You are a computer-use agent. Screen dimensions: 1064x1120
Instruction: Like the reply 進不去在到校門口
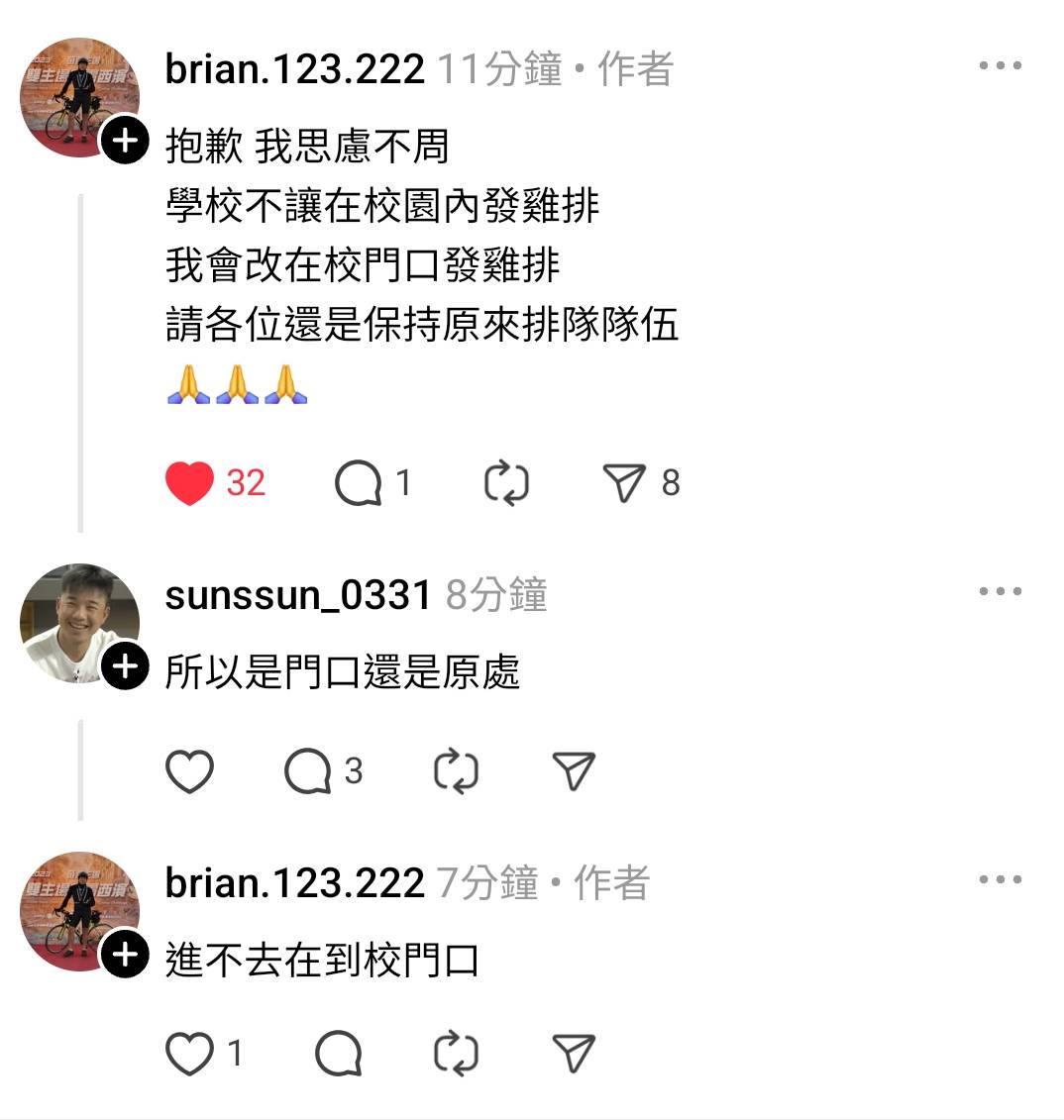189,1054
